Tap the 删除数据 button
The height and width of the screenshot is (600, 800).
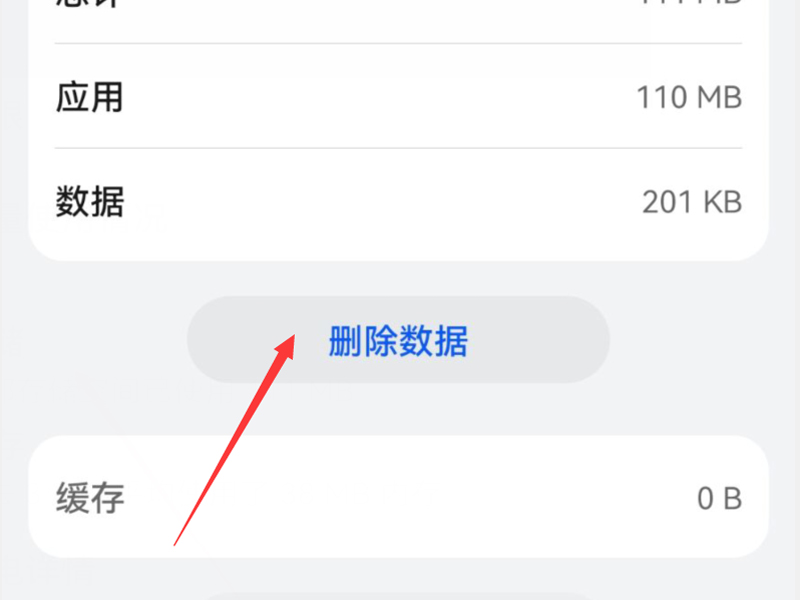tap(398, 341)
